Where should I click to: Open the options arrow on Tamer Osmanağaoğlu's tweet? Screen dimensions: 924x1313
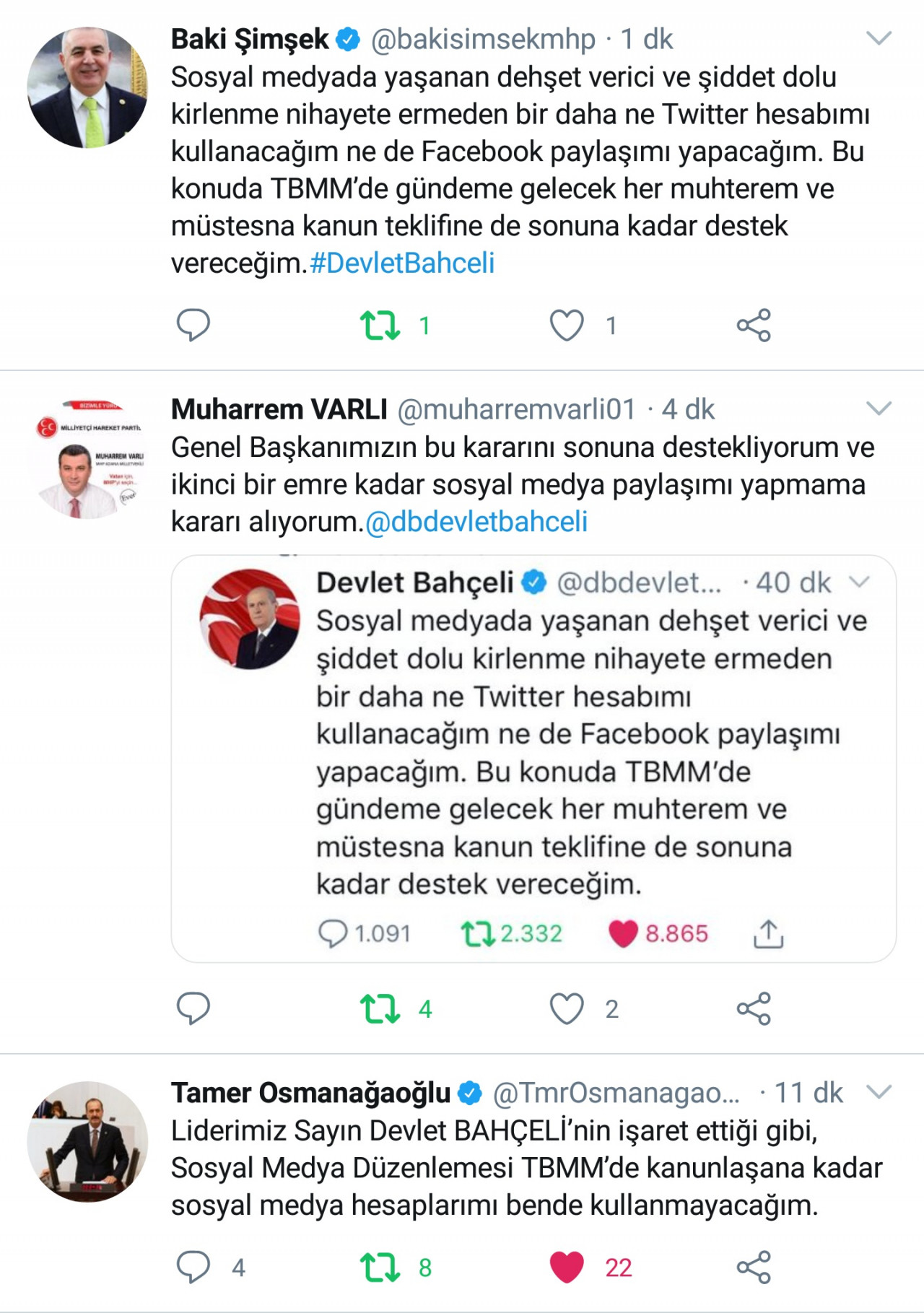click(x=879, y=1091)
